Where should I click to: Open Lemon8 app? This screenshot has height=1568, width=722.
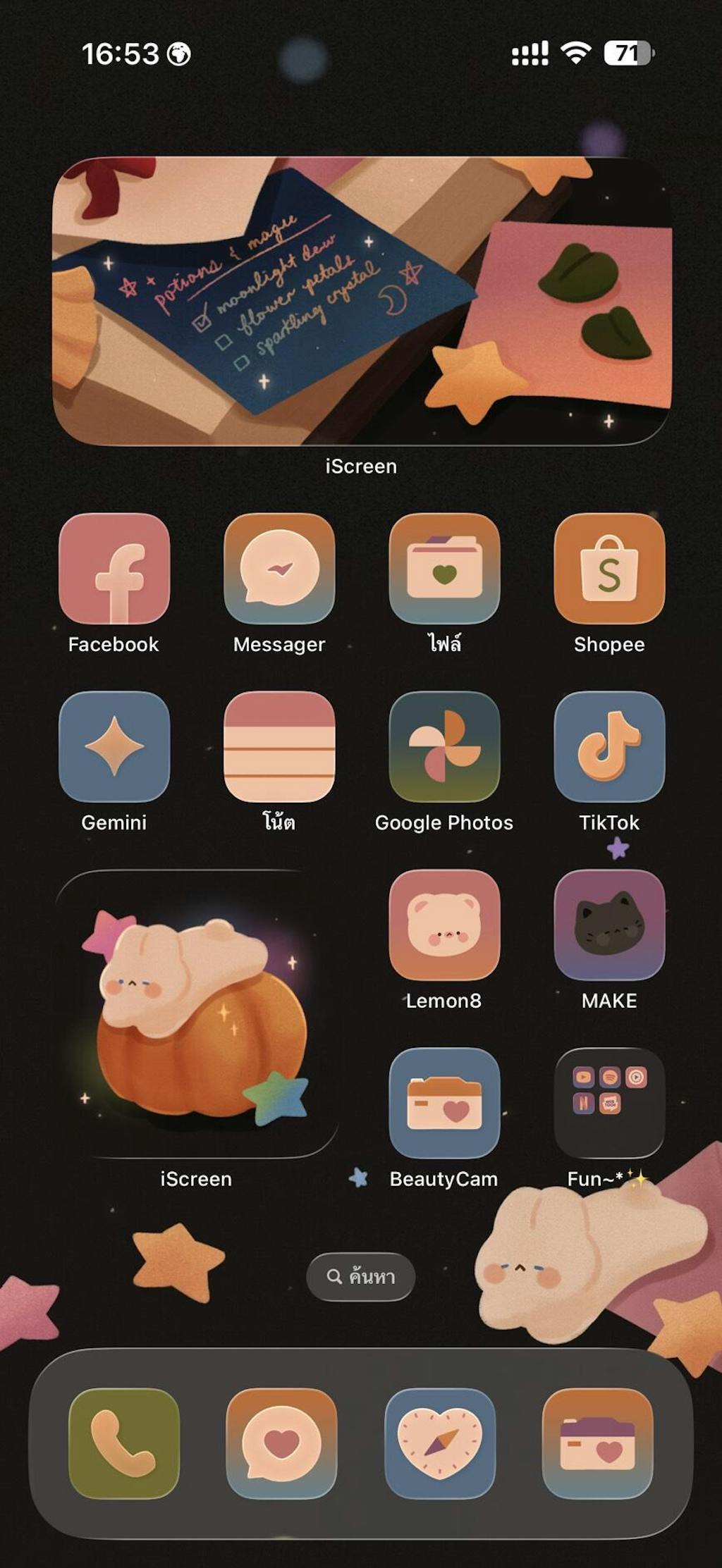(x=444, y=925)
